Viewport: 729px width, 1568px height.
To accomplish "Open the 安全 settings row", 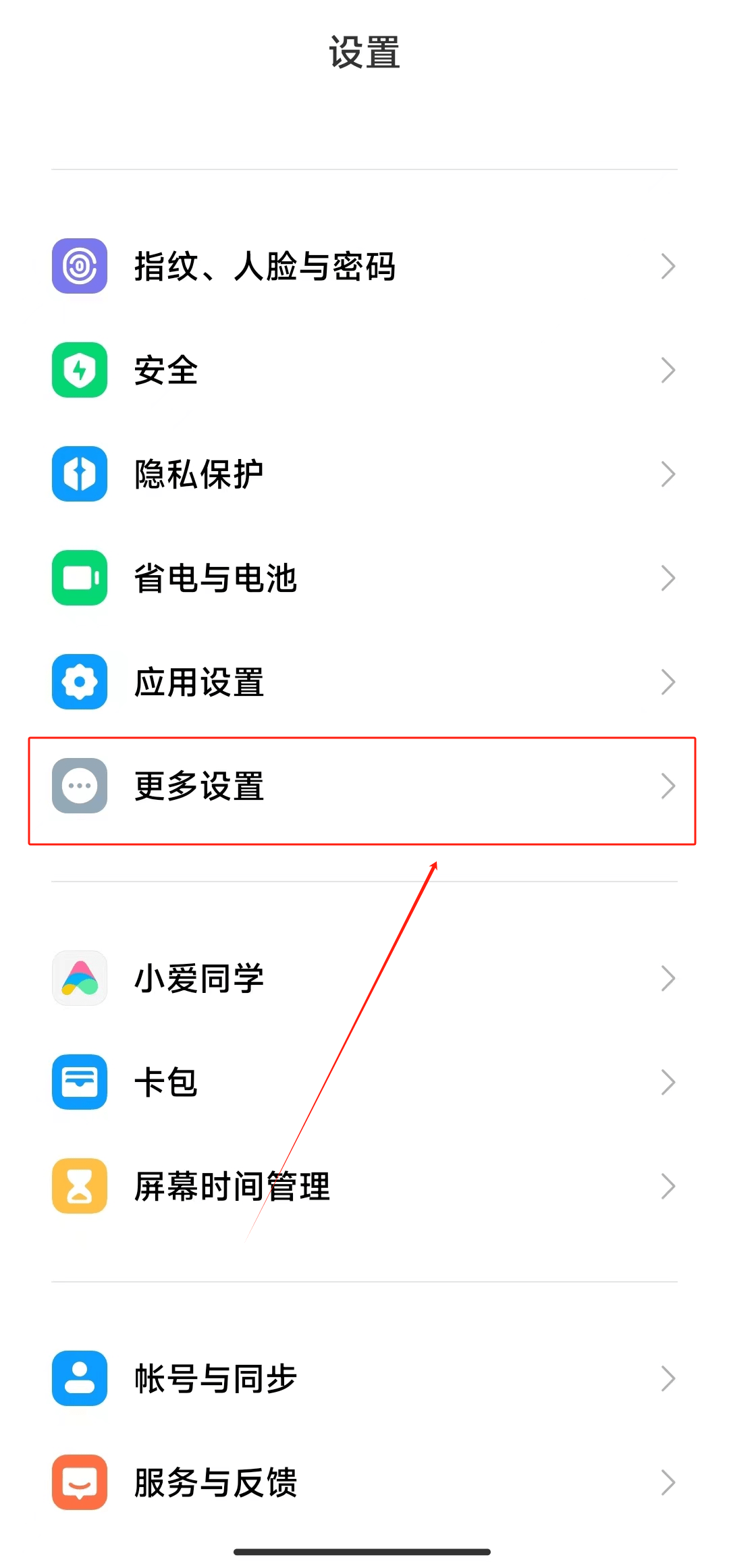I will click(364, 370).
